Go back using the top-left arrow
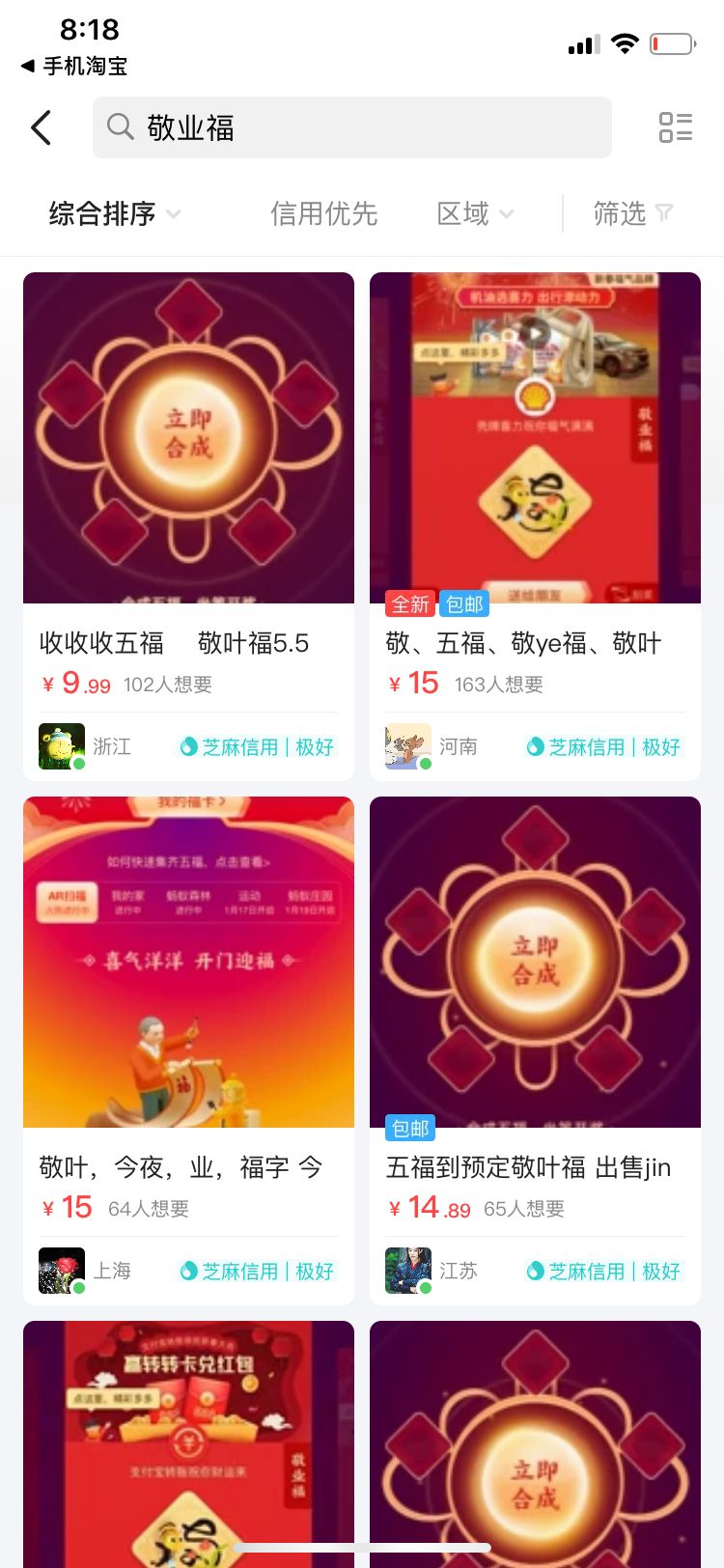This screenshot has width=724, height=1568. point(41,127)
